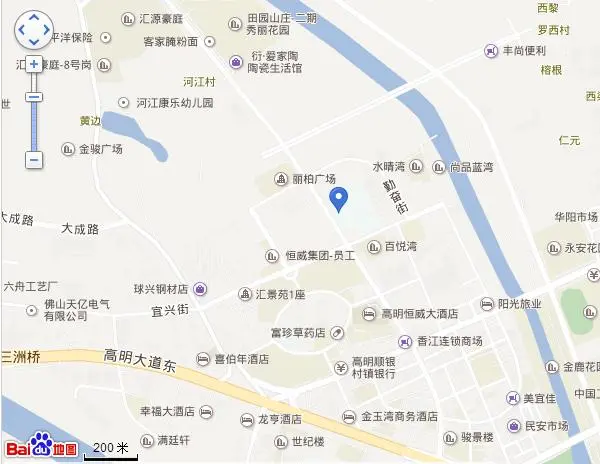Pan the map left with the left arrow
600x464 pixels.
(21, 30)
